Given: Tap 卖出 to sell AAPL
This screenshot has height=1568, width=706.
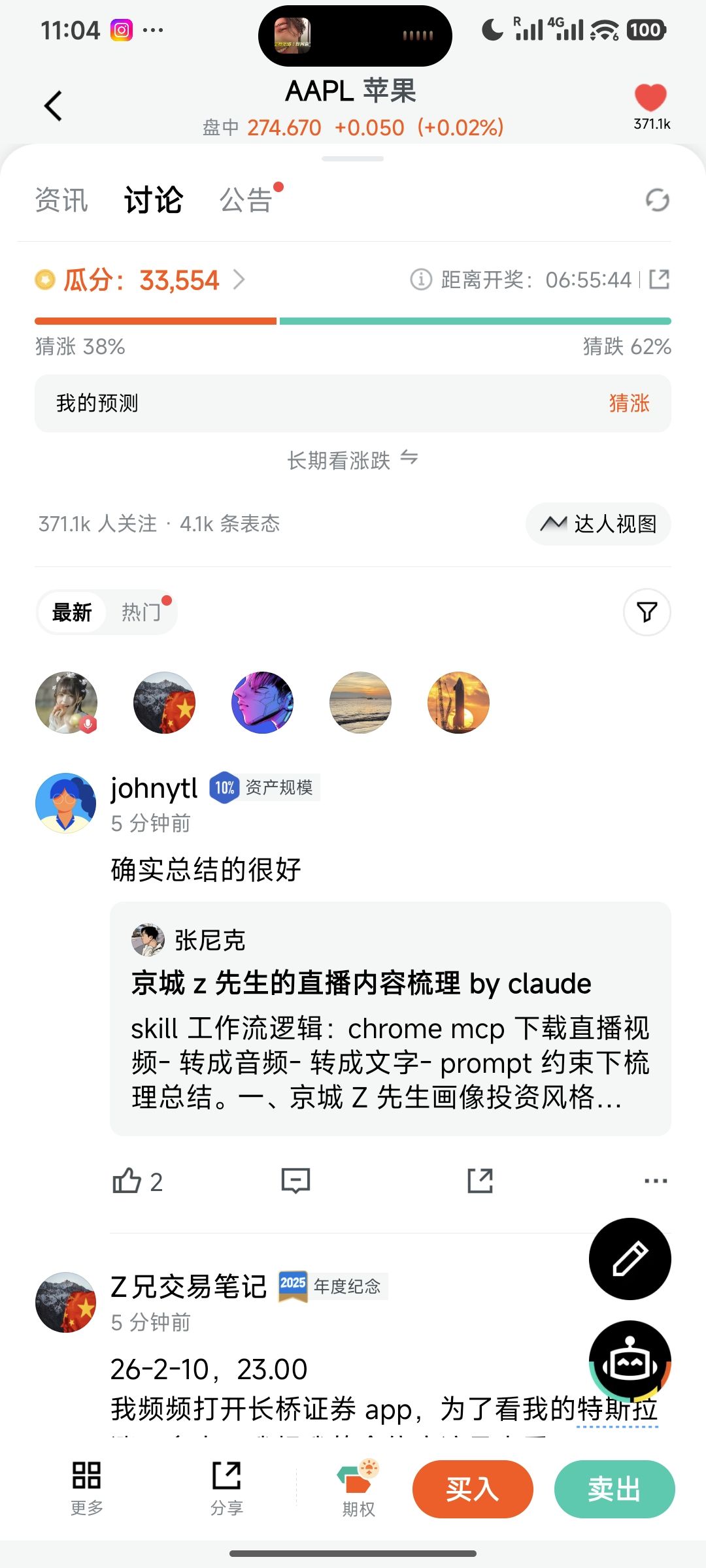Looking at the screenshot, I should (614, 1489).
